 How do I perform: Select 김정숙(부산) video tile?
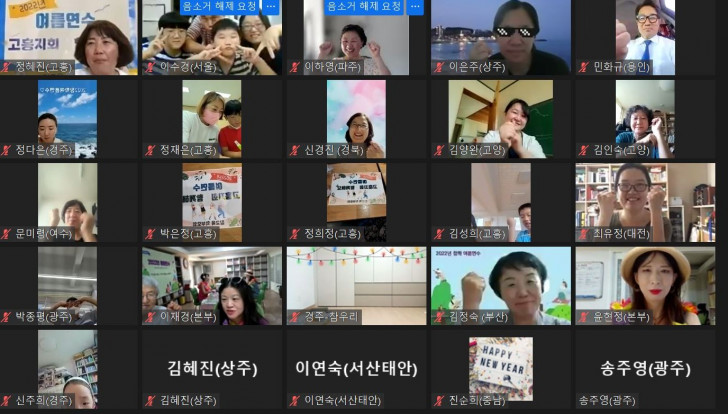(500, 285)
